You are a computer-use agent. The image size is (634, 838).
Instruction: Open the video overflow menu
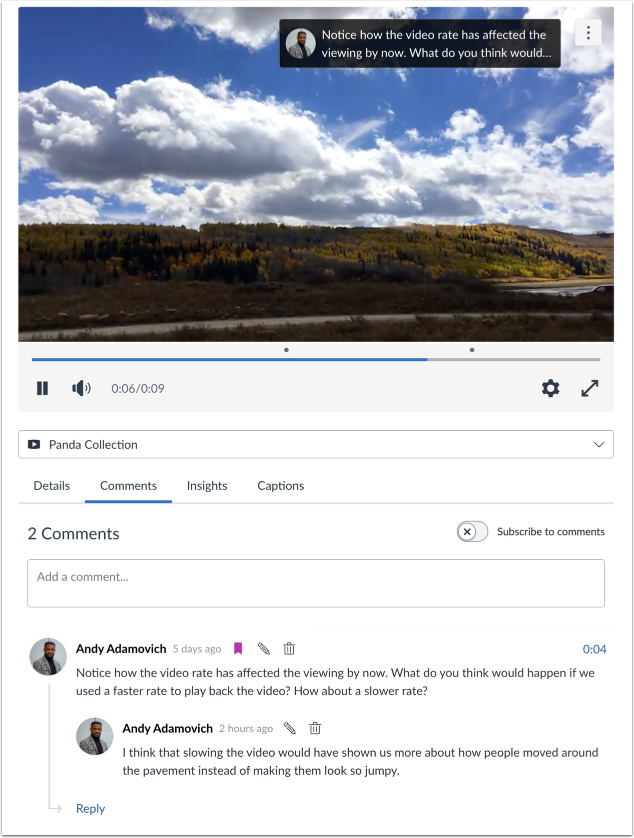pyautogui.click(x=588, y=33)
